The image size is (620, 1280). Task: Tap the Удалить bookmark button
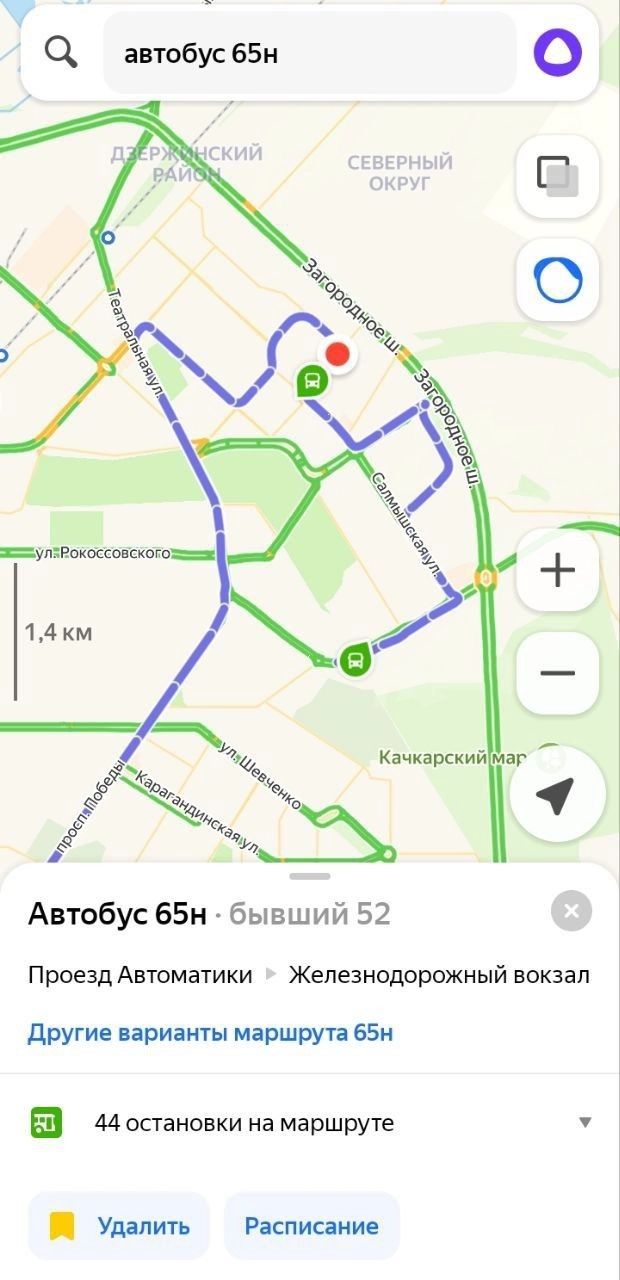click(119, 1226)
